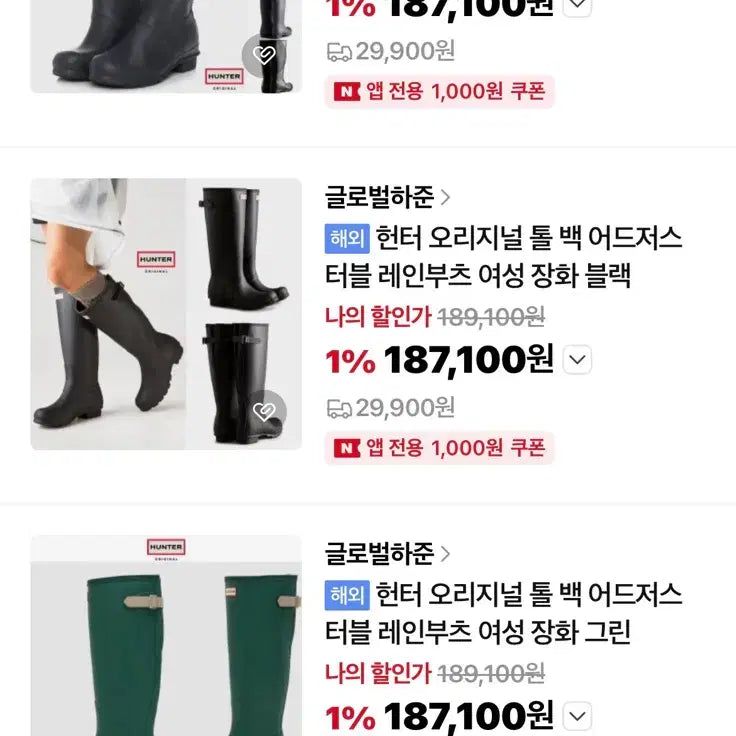Viewport: 736px width, 736px height.
Task: Open the 레인부츠 여성 장화 그린 product title
Action: 504,613
